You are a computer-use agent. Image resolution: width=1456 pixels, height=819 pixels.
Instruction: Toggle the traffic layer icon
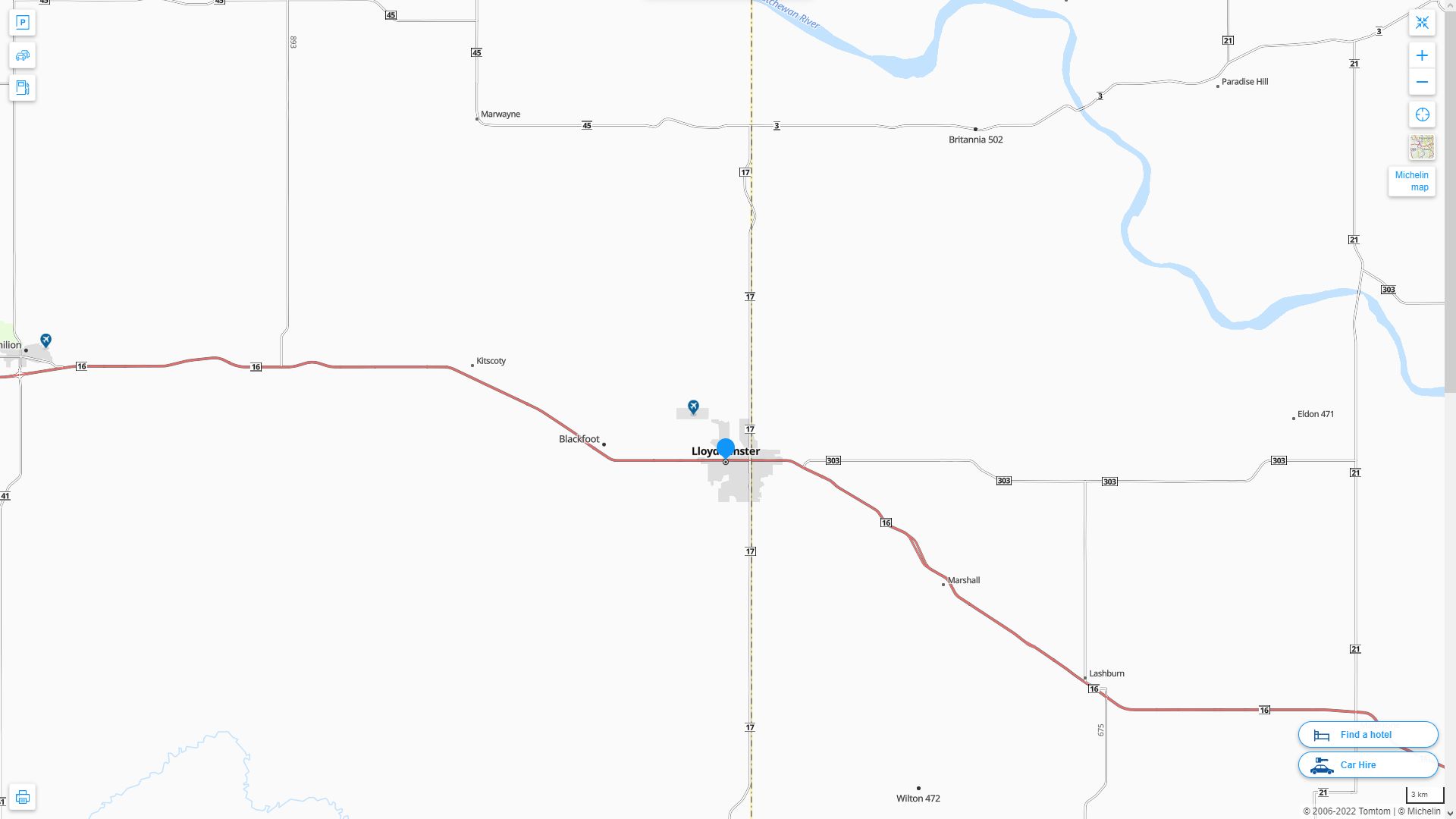(x=22, y=55)
